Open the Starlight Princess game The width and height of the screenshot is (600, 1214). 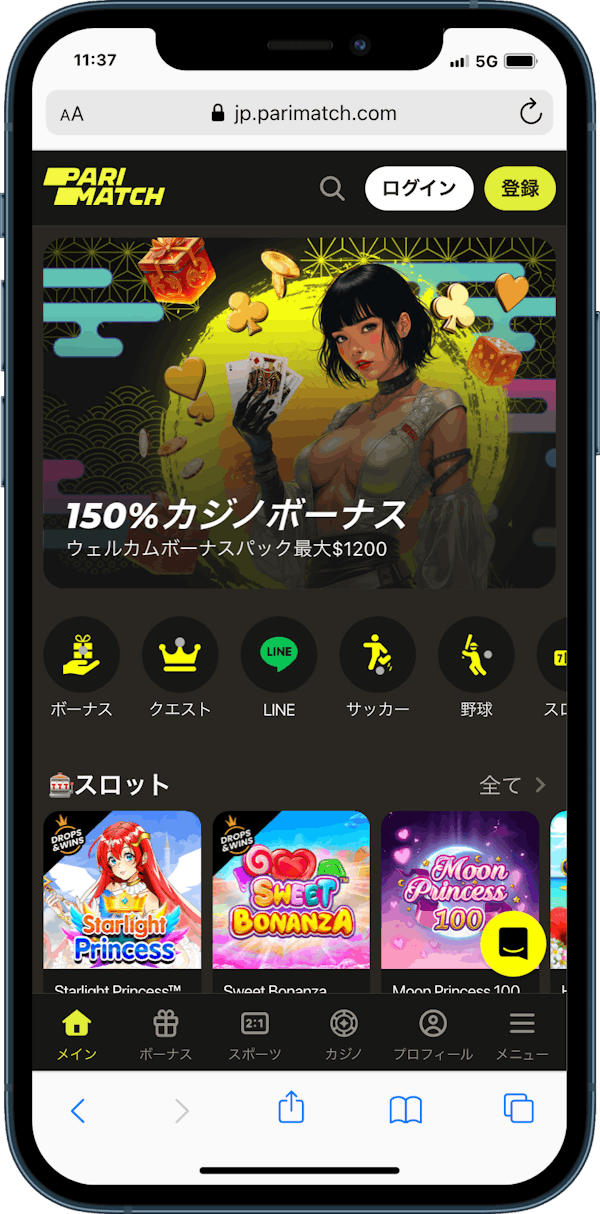coord(122,902)
